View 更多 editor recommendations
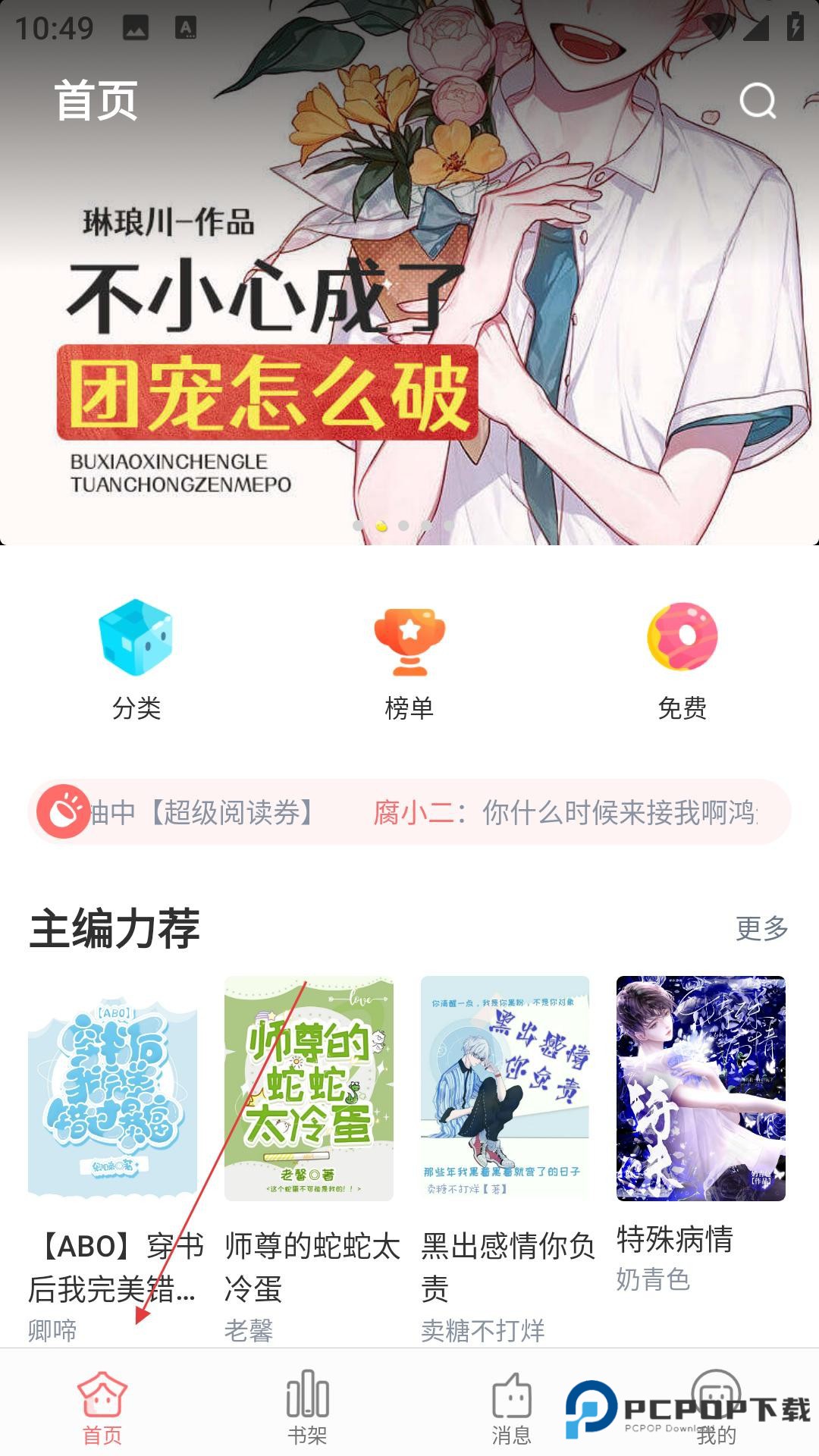The image size is (819, 1456). click(x=761, y=928)
